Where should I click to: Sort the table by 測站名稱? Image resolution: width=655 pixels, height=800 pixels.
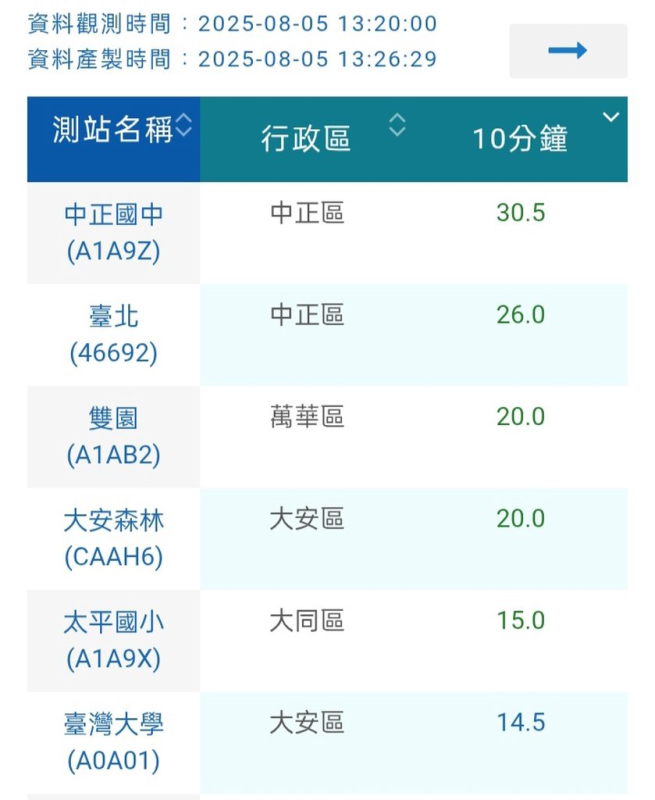[x=184, y=126]
